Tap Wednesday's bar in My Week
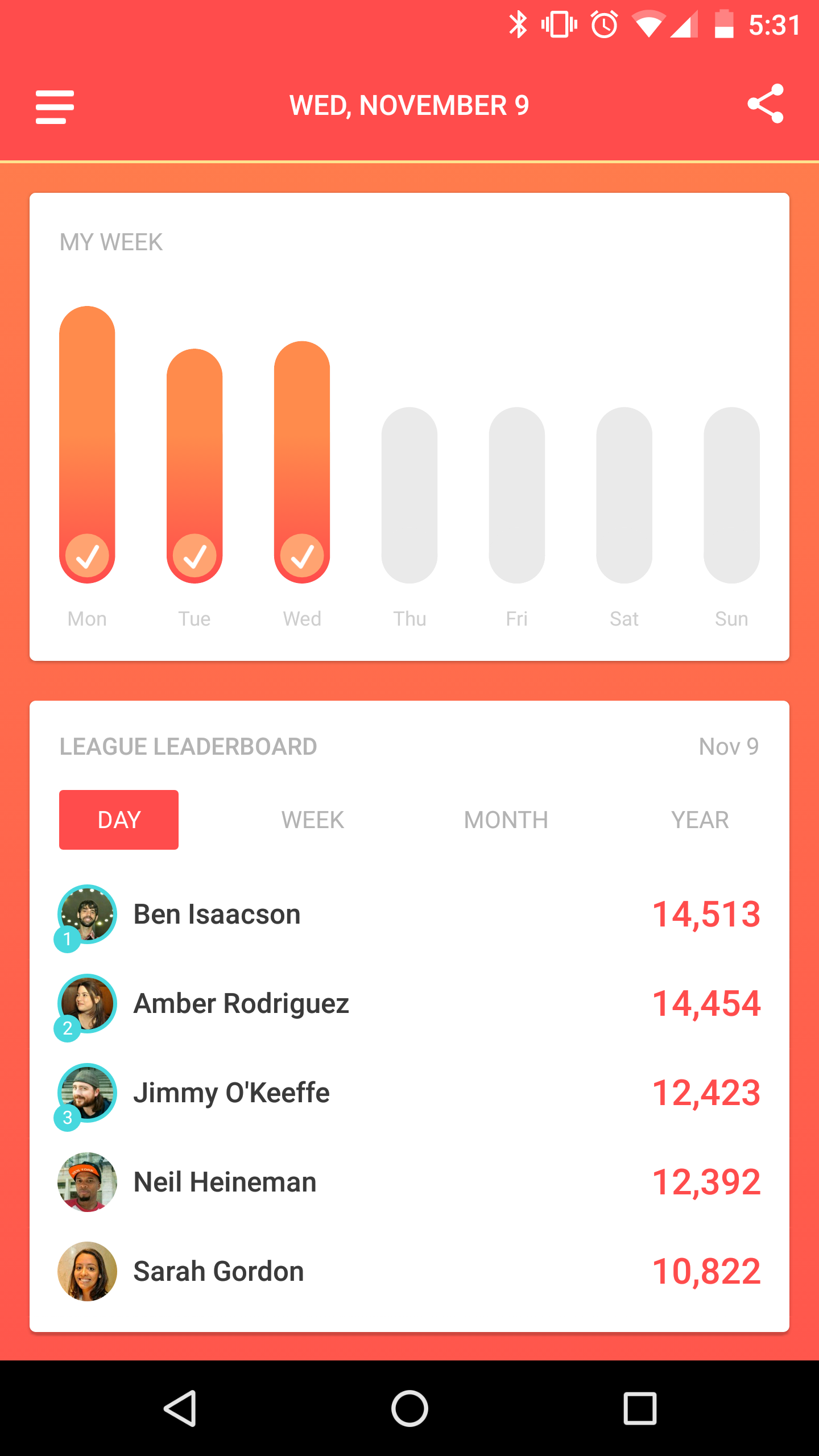This screenshot has height=1456, width=819. pos(302,462)
